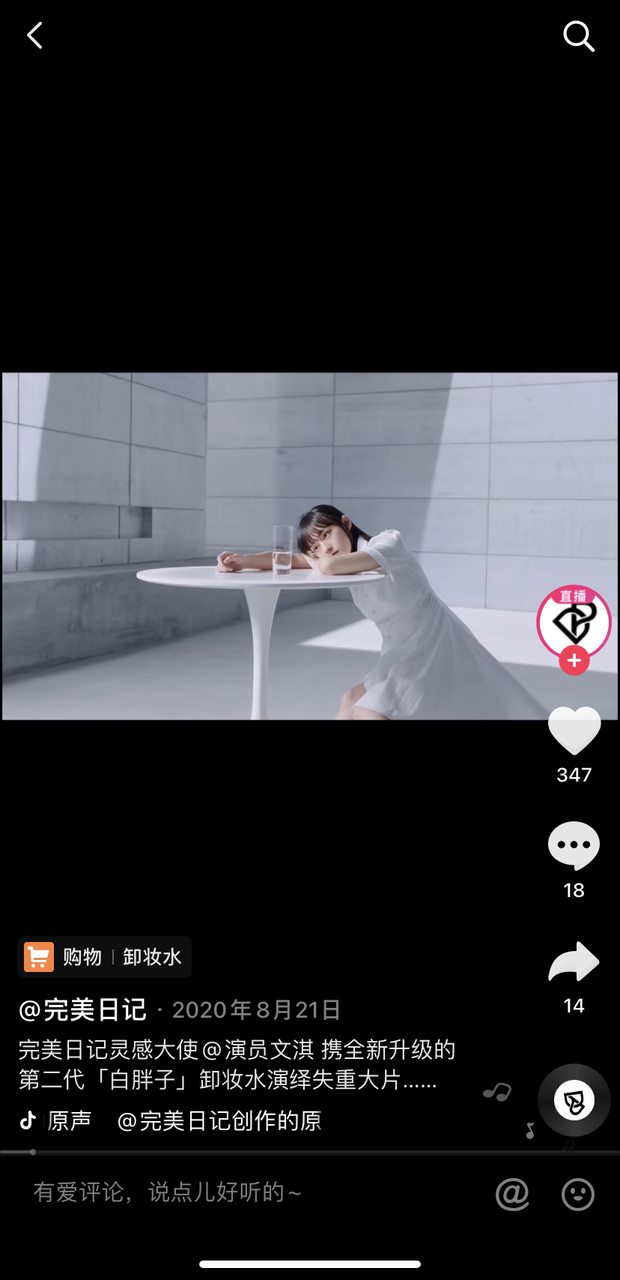Open the emoji picker smiley icon
The image size is (620, 1280).
577,1193
